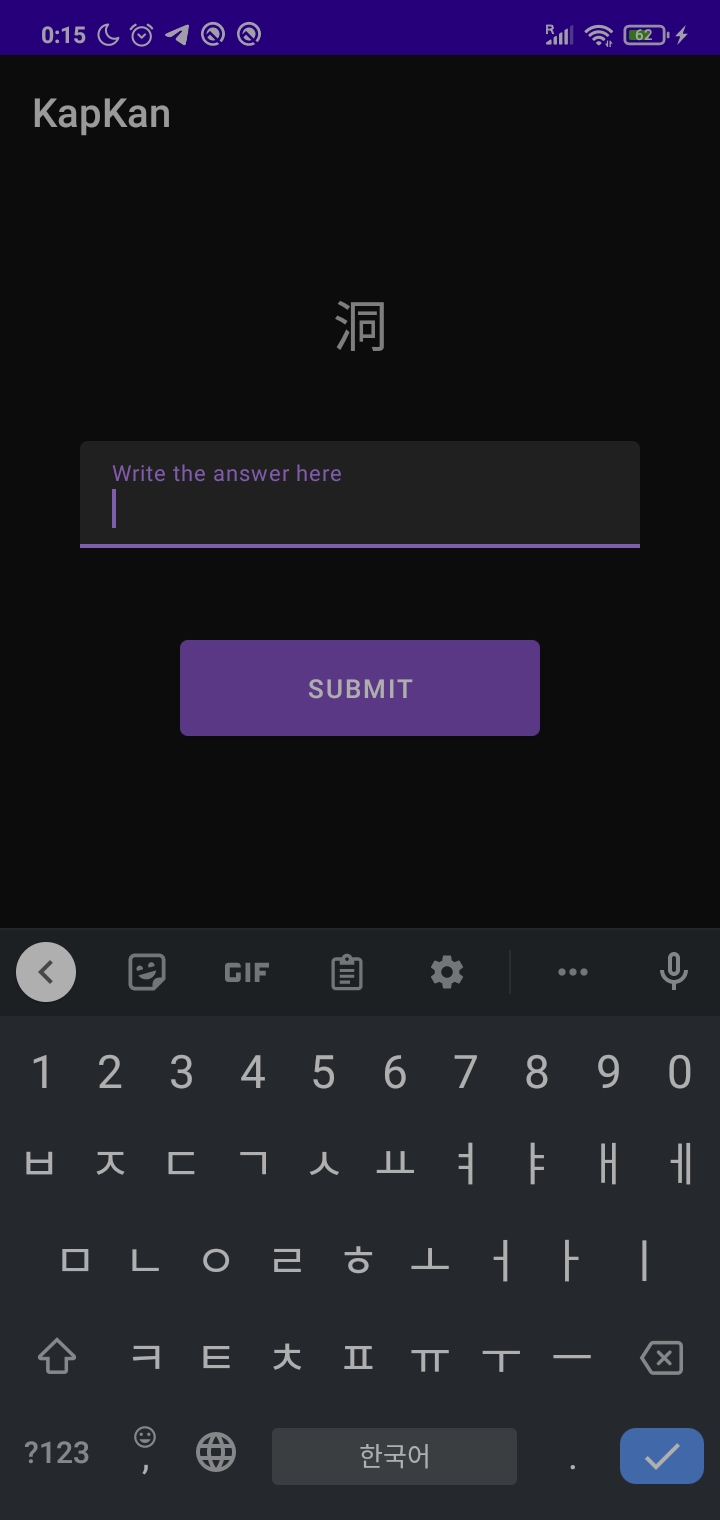Confirm input with the blue checkmark key

tap(661, 1456)
